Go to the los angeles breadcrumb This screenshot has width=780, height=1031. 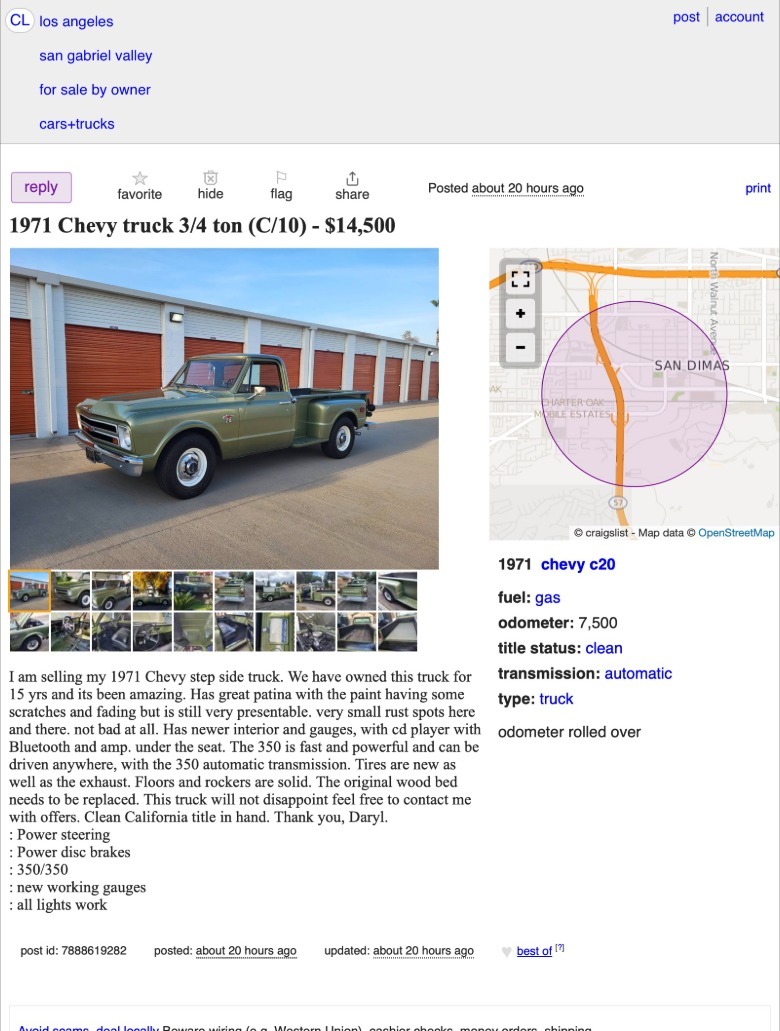(76, 21)
